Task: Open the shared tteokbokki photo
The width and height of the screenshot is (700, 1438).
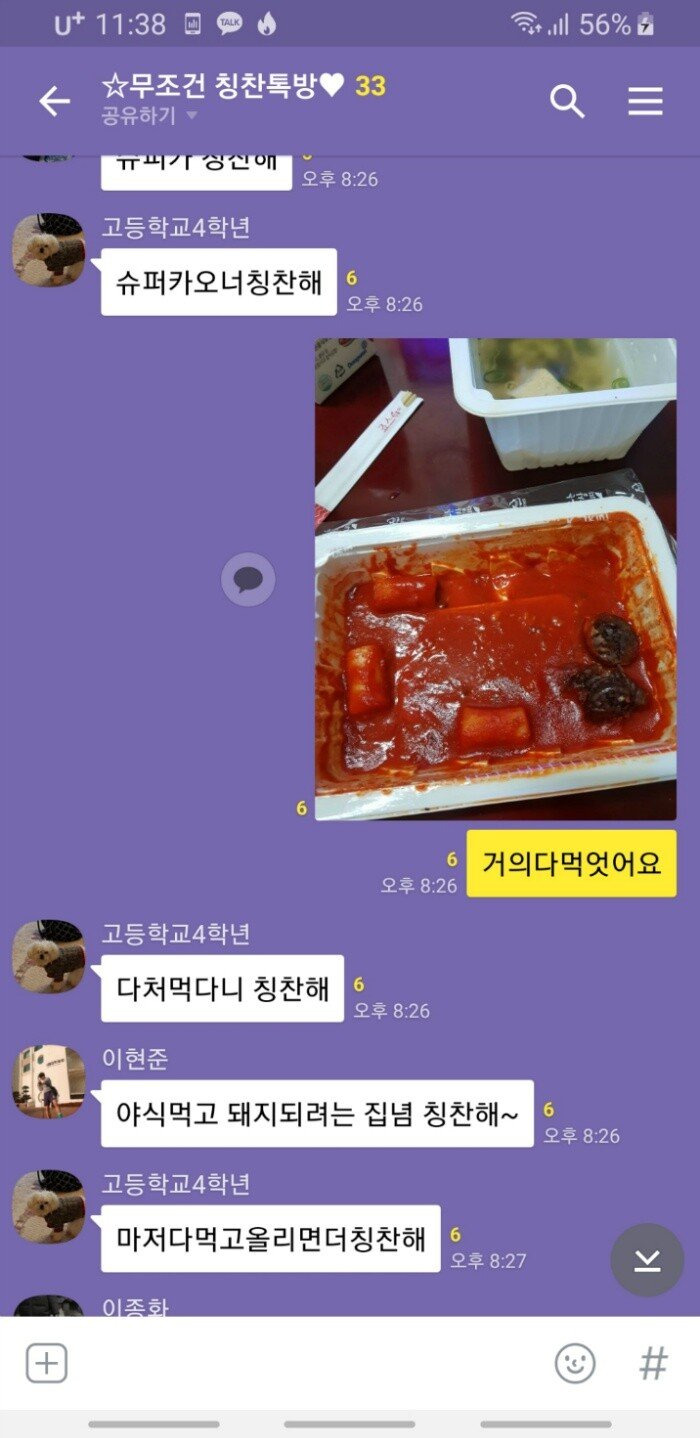Action: (495, 579)
